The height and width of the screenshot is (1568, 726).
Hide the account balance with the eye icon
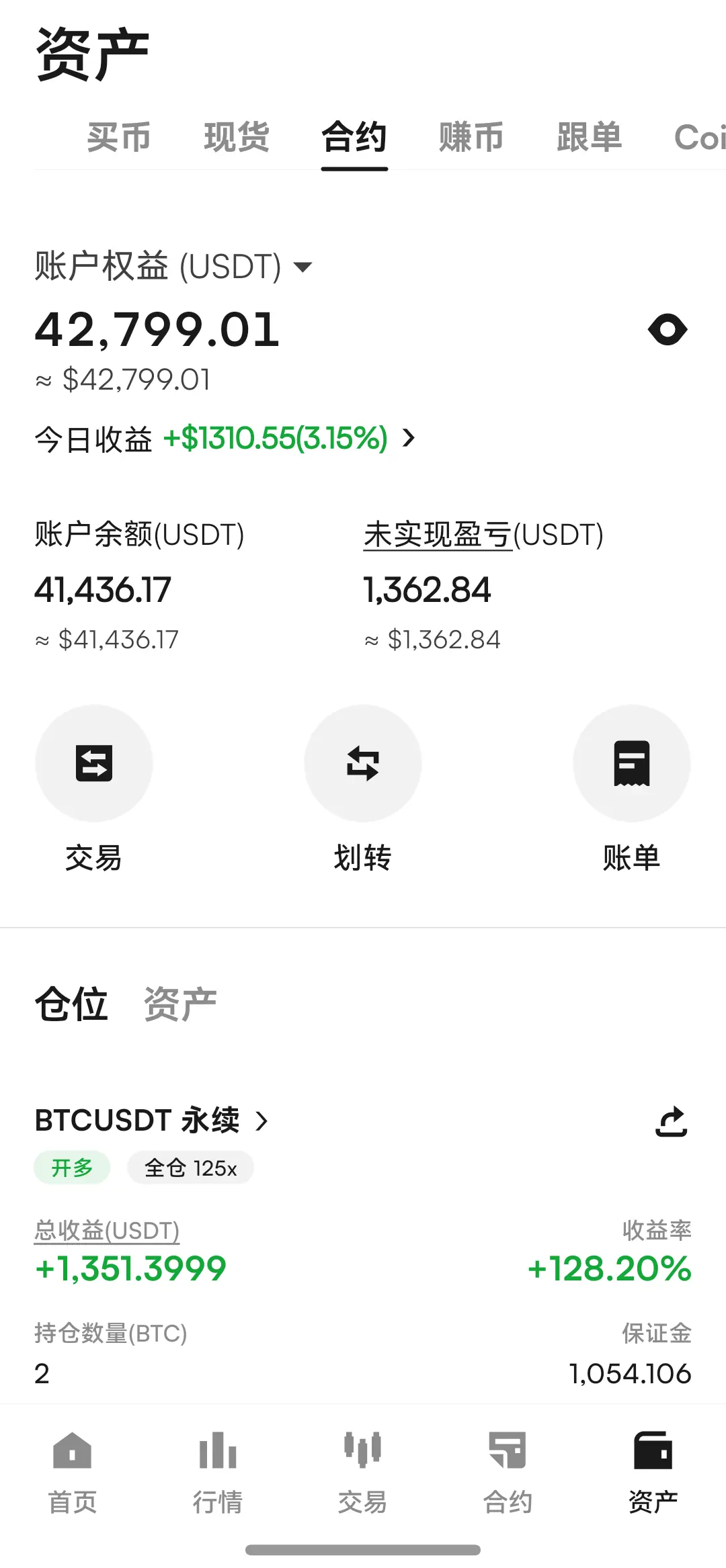[x=668, y=330]
